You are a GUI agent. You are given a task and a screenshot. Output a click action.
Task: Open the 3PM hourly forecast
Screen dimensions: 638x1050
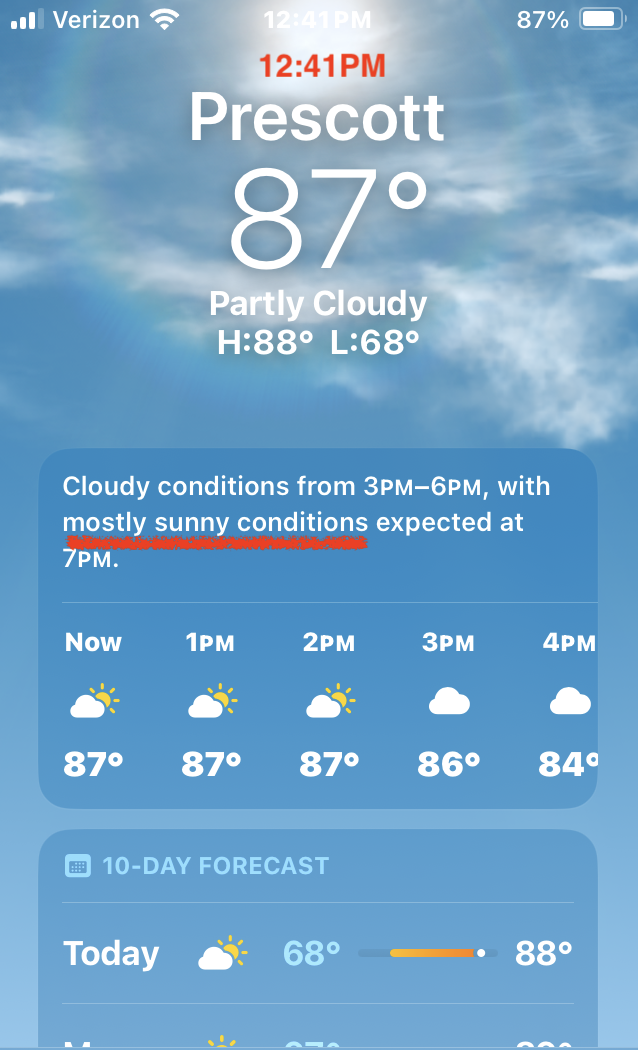tap(449, 703)
